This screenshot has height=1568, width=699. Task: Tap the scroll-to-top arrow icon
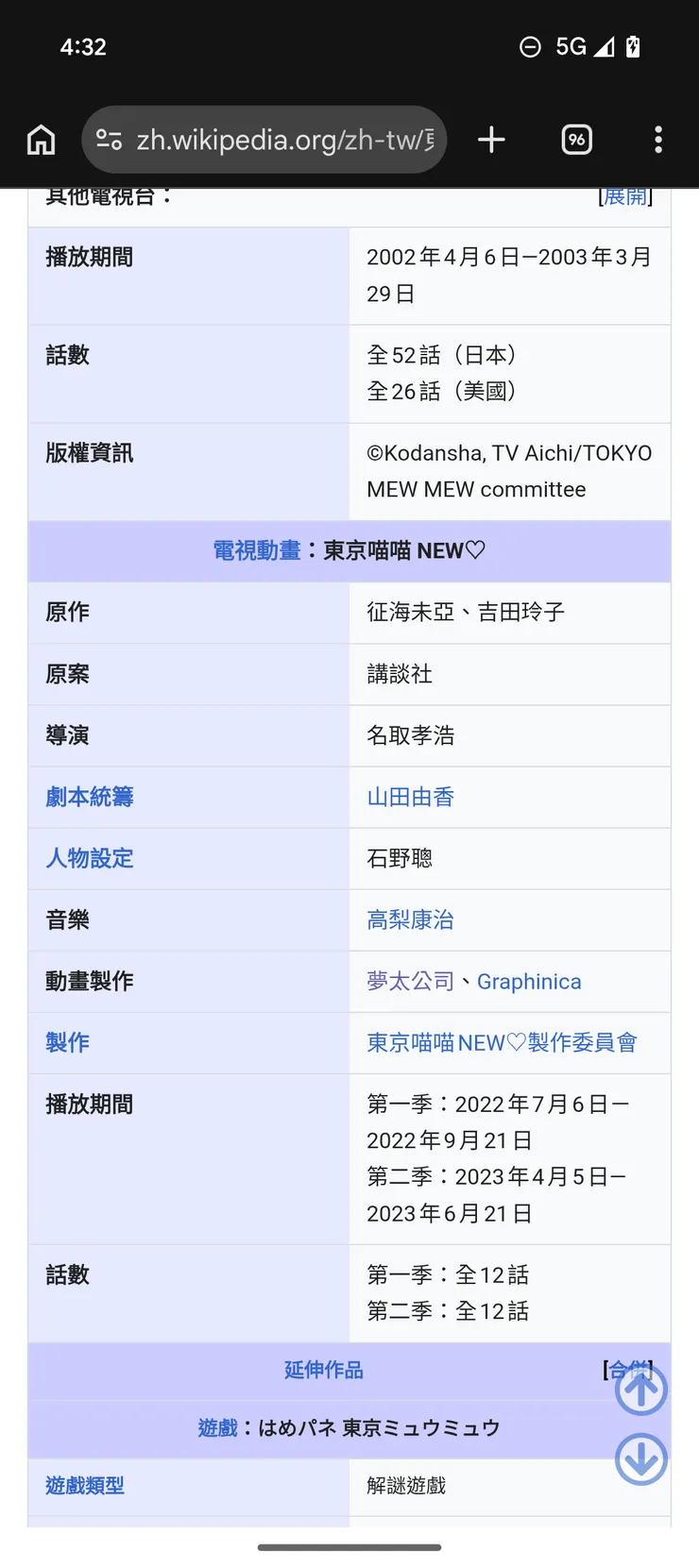[x=640, y=1389]
